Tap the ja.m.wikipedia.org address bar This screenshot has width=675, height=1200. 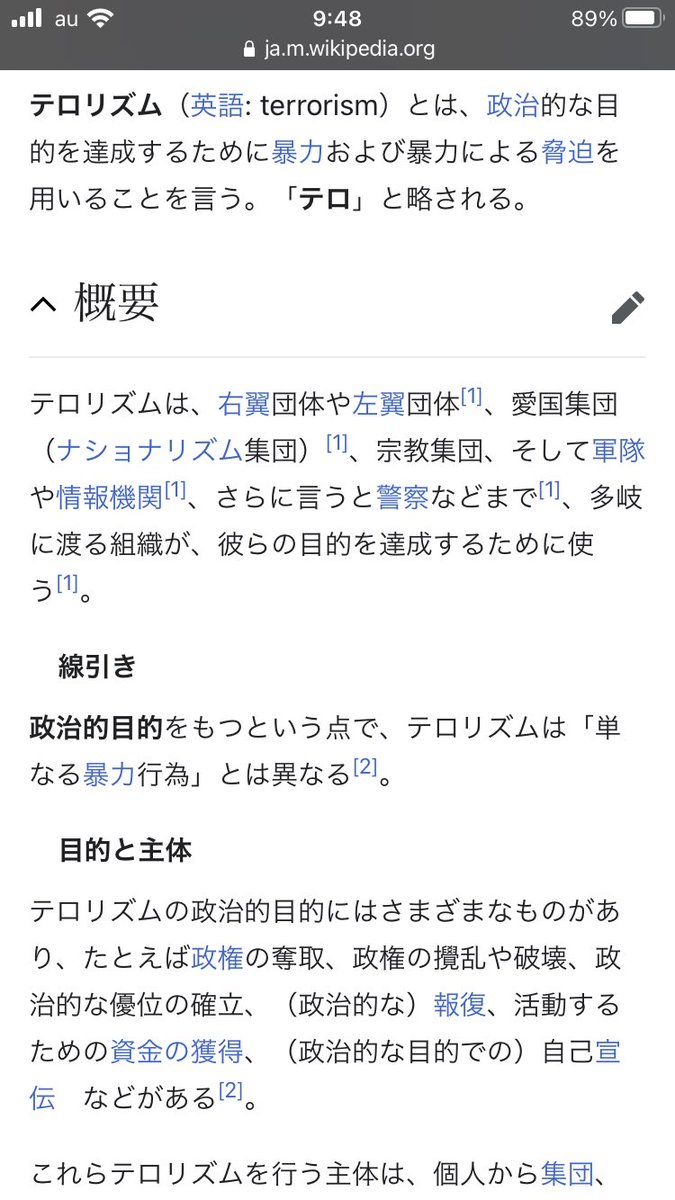point(337,48)
